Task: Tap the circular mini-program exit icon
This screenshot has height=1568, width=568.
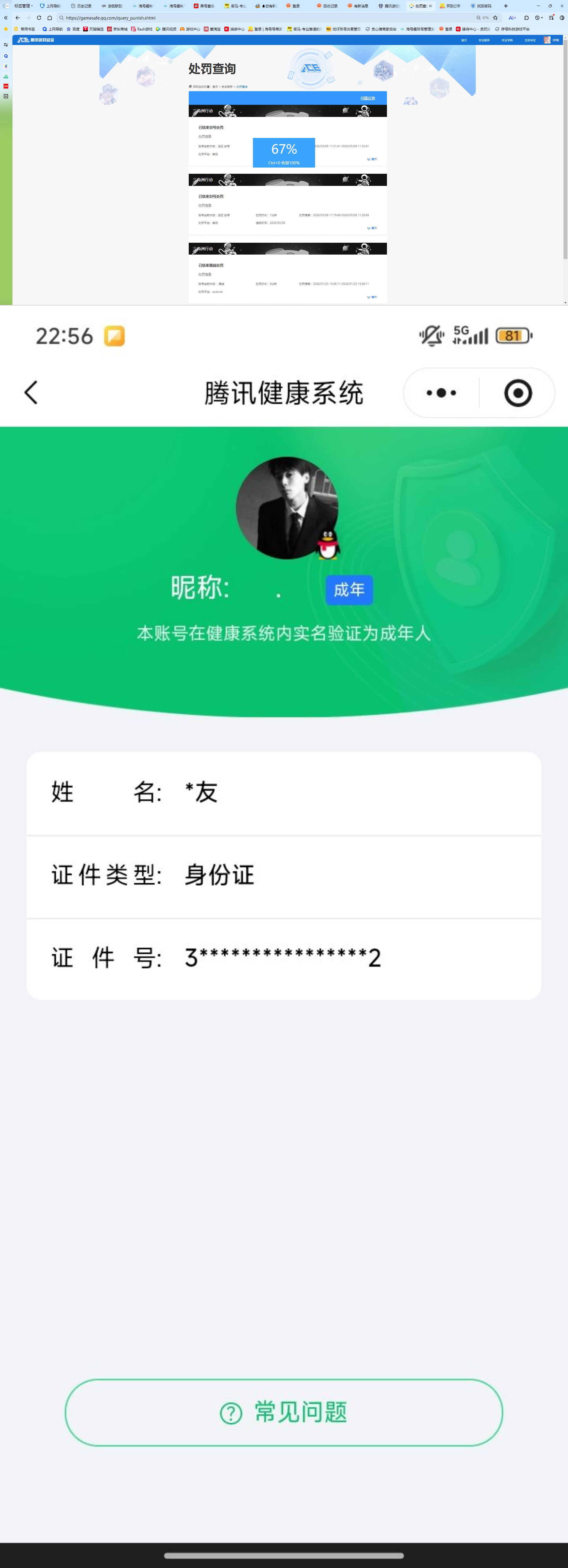Action: coord(518,393)
